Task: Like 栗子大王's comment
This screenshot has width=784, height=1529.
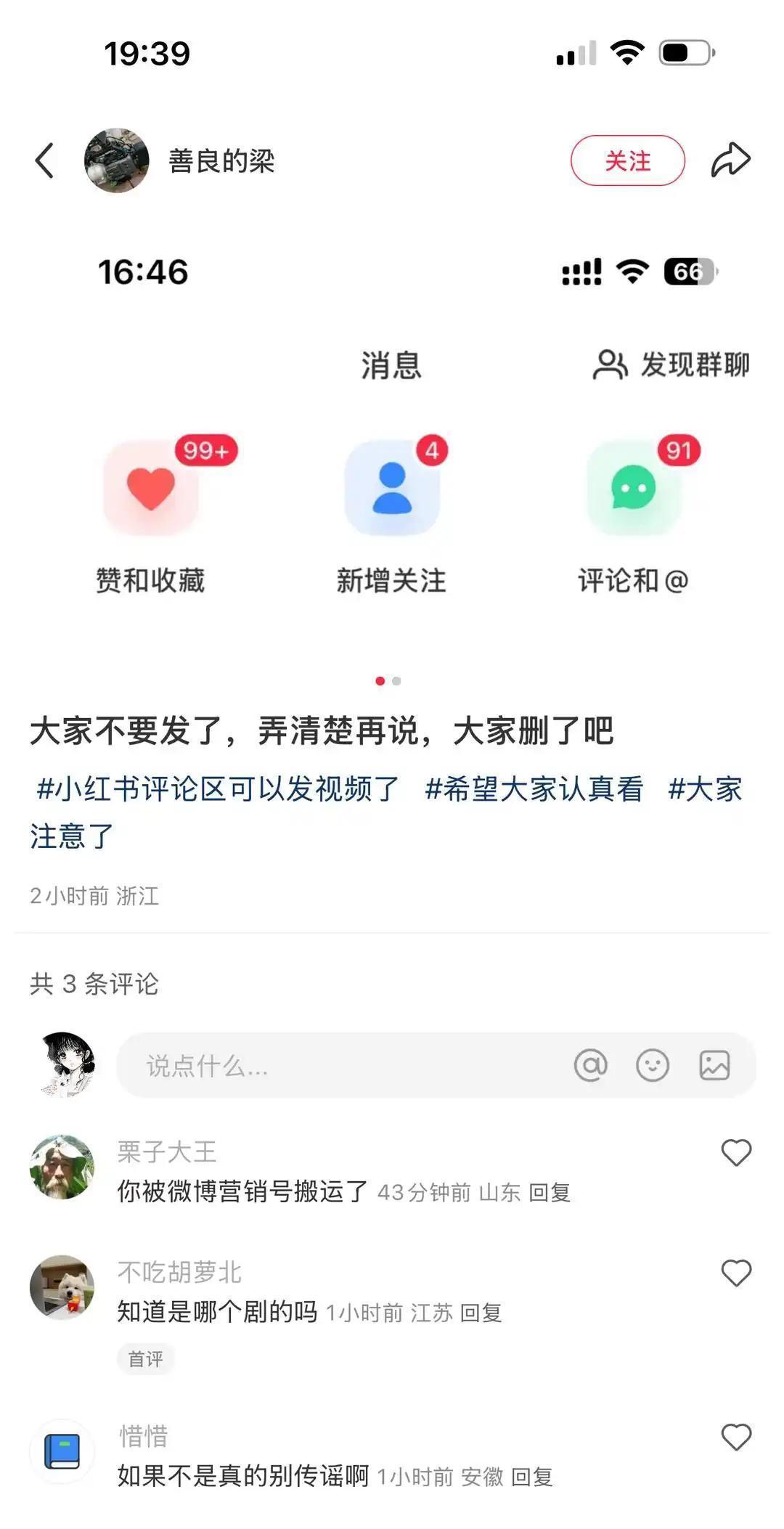Action: coord(736,1153)
